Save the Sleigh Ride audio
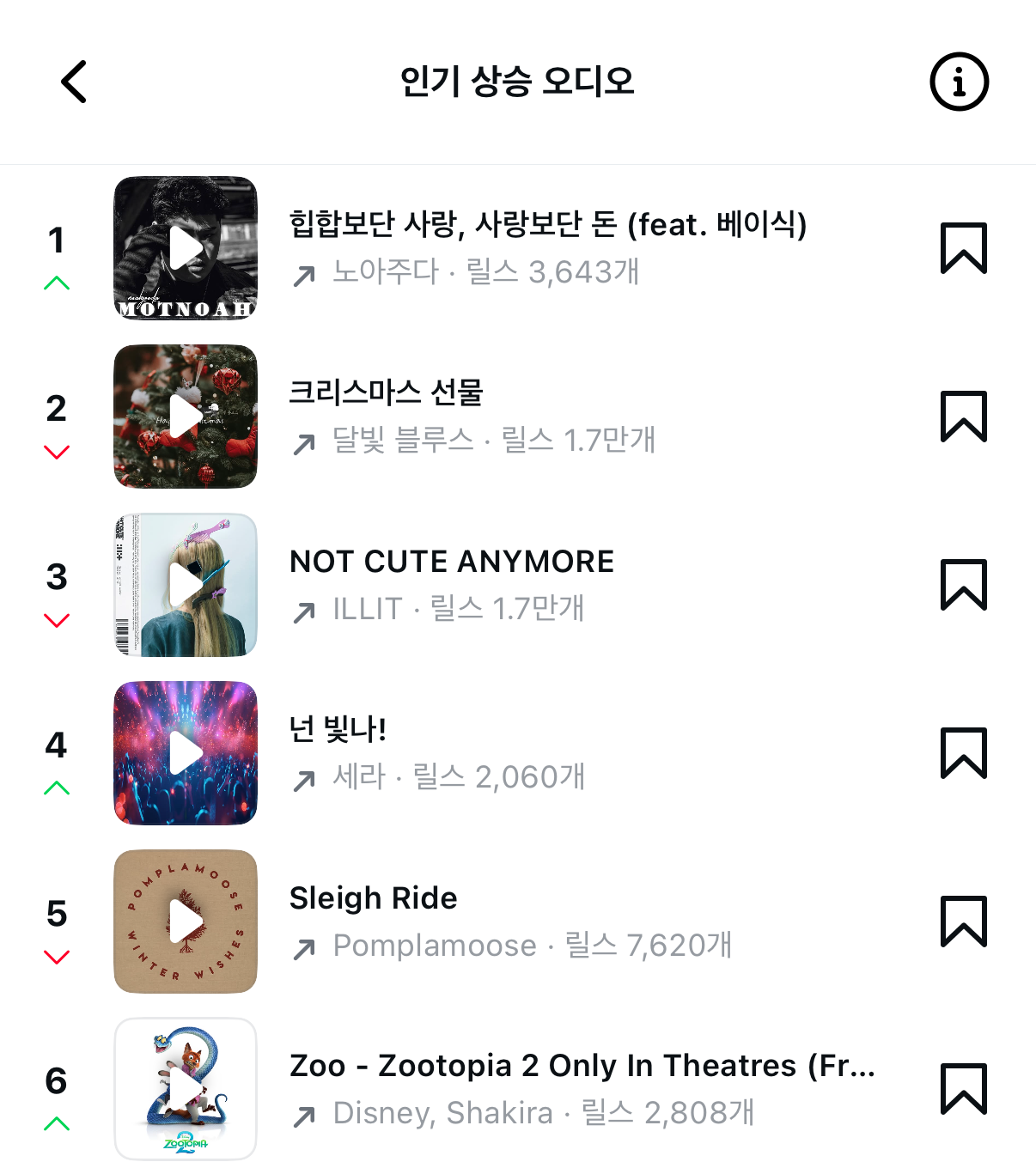This screenshot has width=1036, height=1168. click(966, 922)
